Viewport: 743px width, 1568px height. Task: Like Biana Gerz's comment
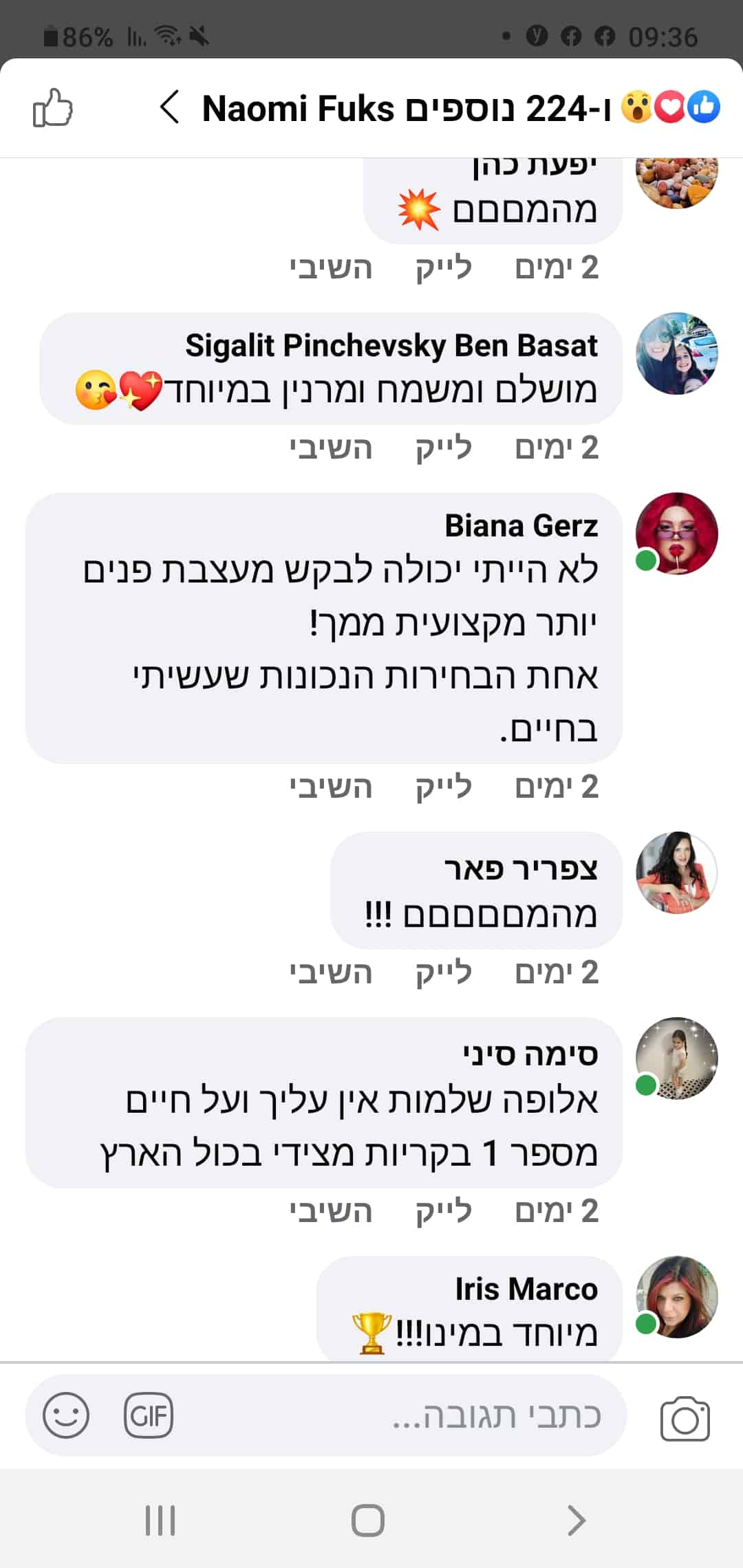[x=444, y=787]
